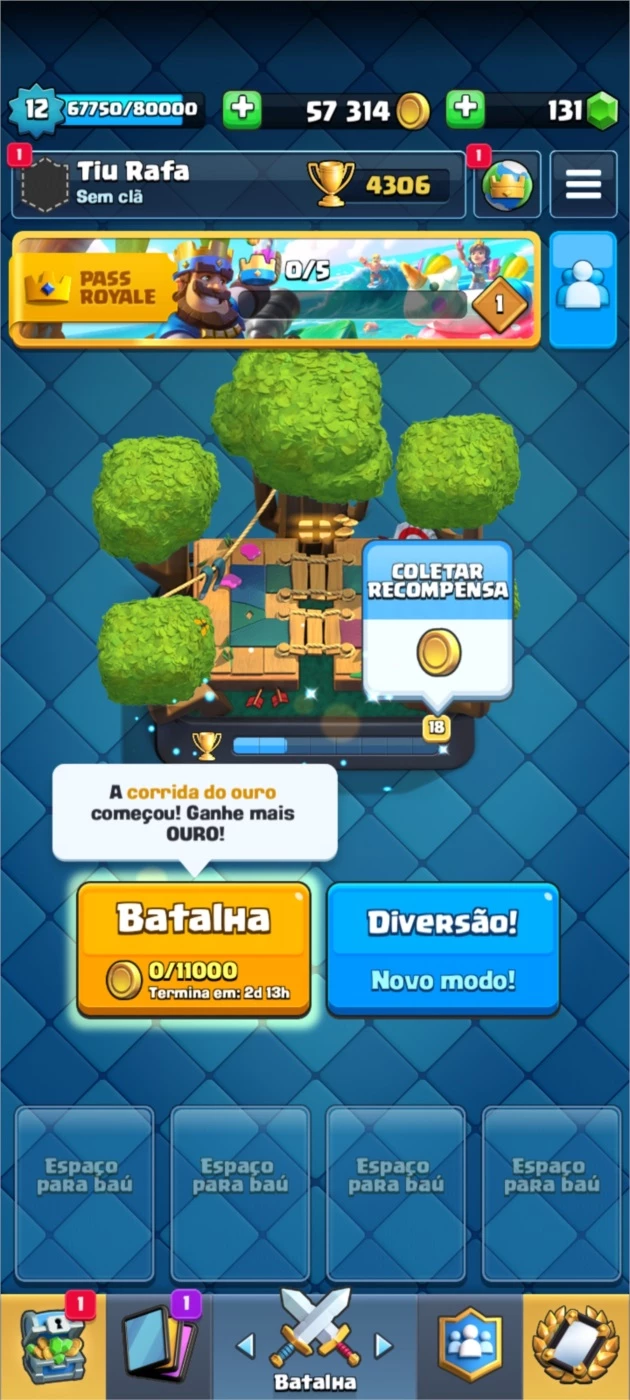Tap the left arrow next to Batalha tab

[x=246, y=1345]
